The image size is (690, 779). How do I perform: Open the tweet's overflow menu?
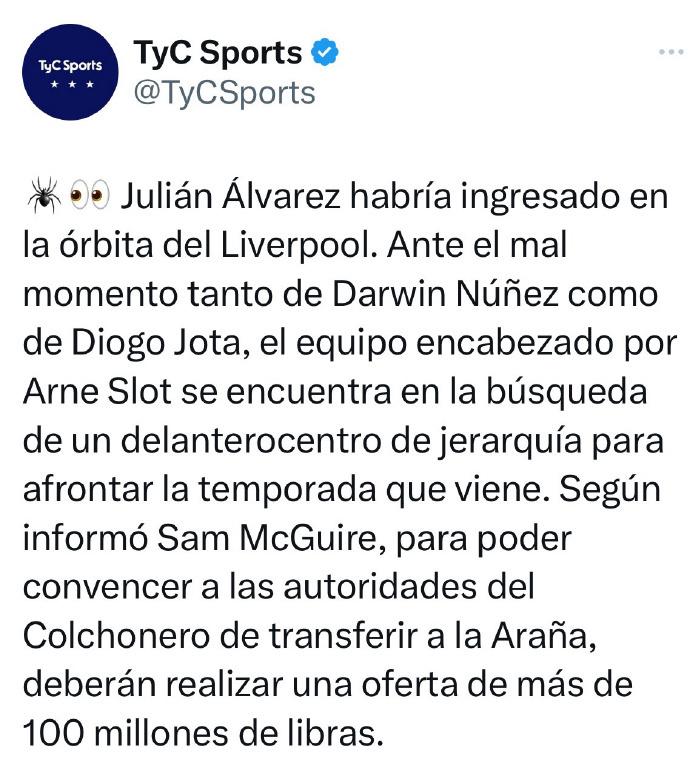pyautogui.click(x=669, y=52)
